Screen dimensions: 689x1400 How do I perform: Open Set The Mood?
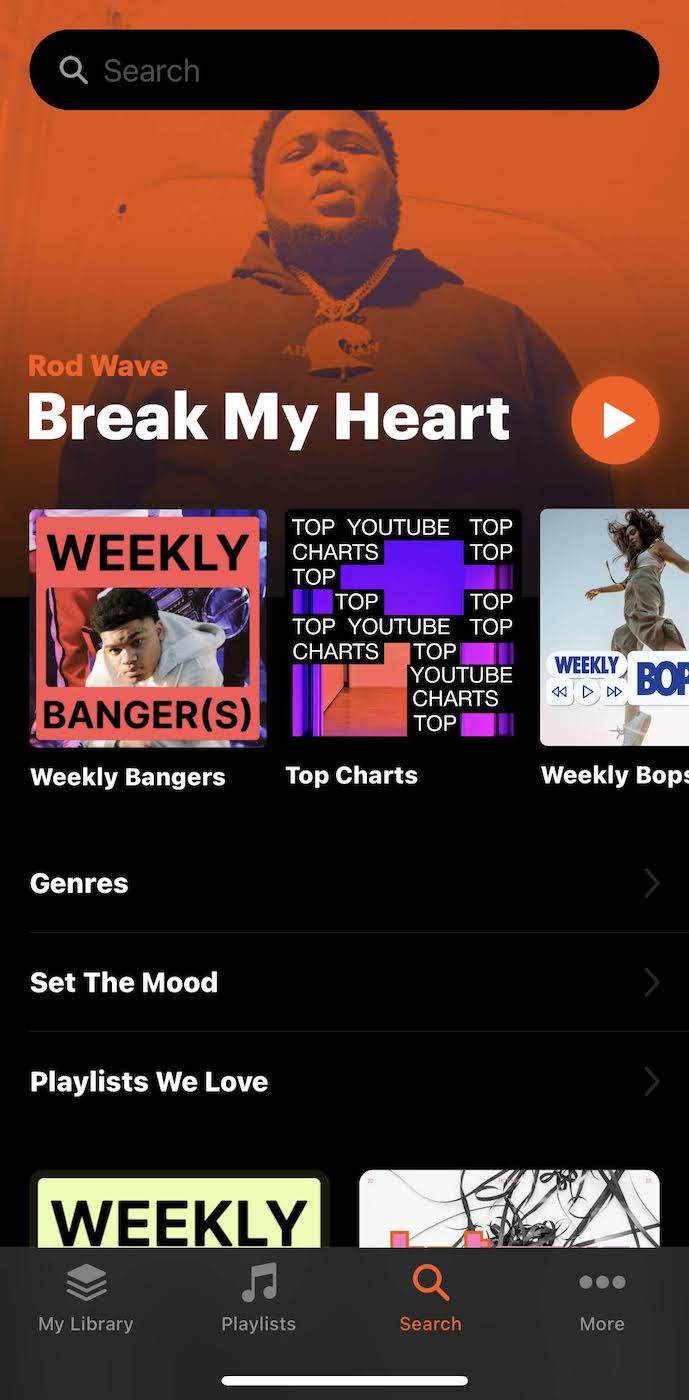click(x=344, y=982)
